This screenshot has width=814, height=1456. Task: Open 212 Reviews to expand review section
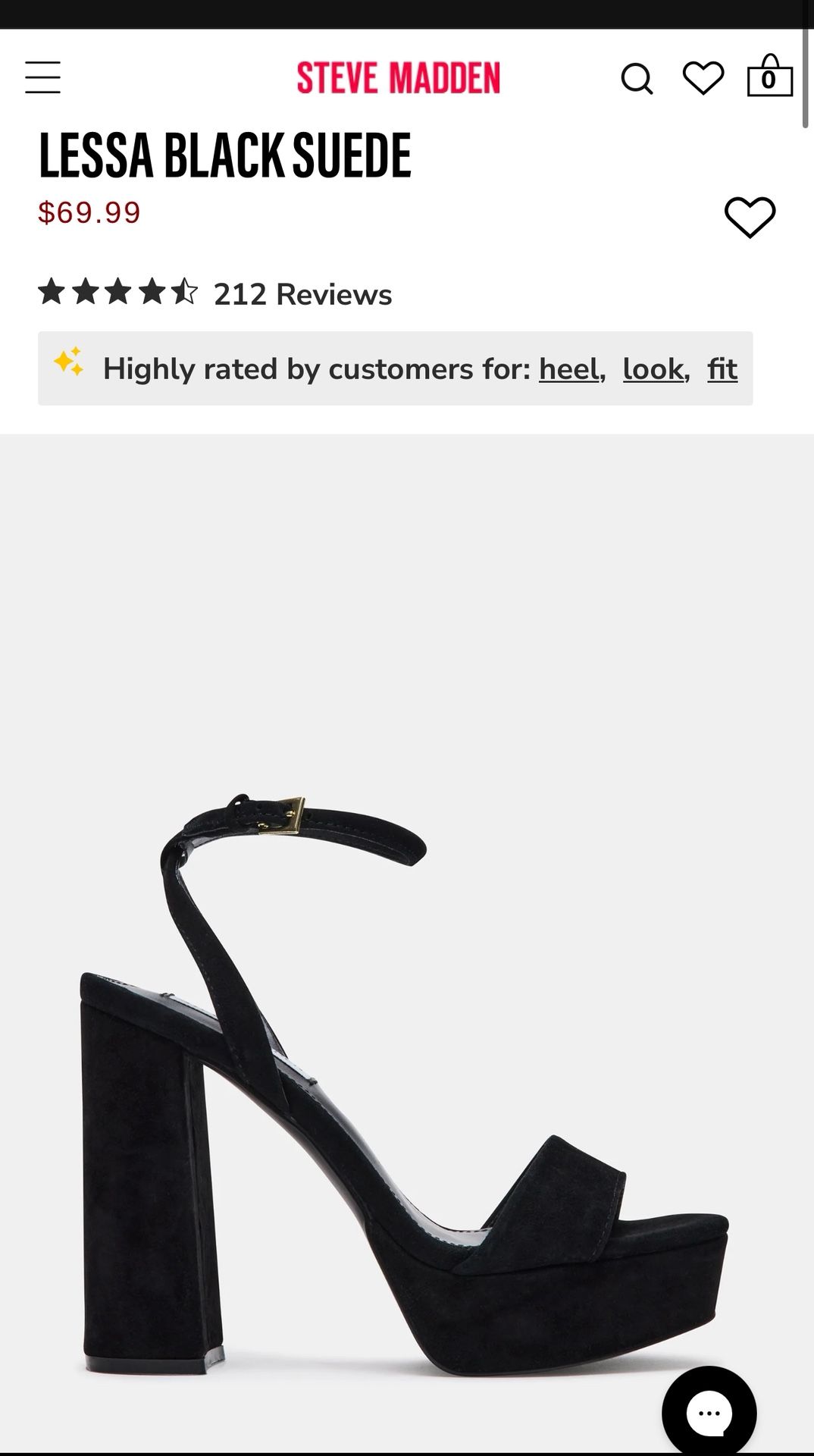point(301,293)
